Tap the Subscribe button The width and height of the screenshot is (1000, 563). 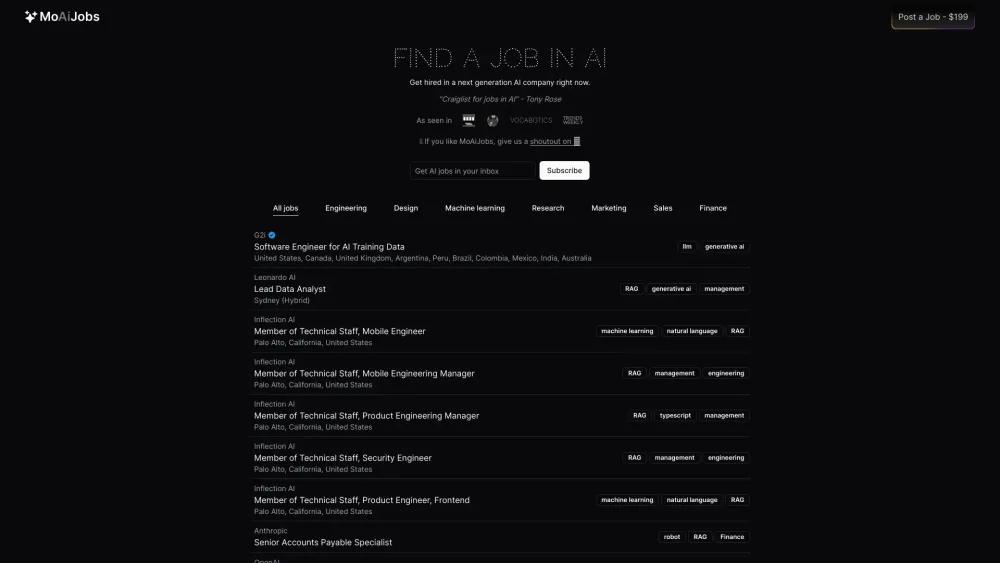tap(564, 171)
